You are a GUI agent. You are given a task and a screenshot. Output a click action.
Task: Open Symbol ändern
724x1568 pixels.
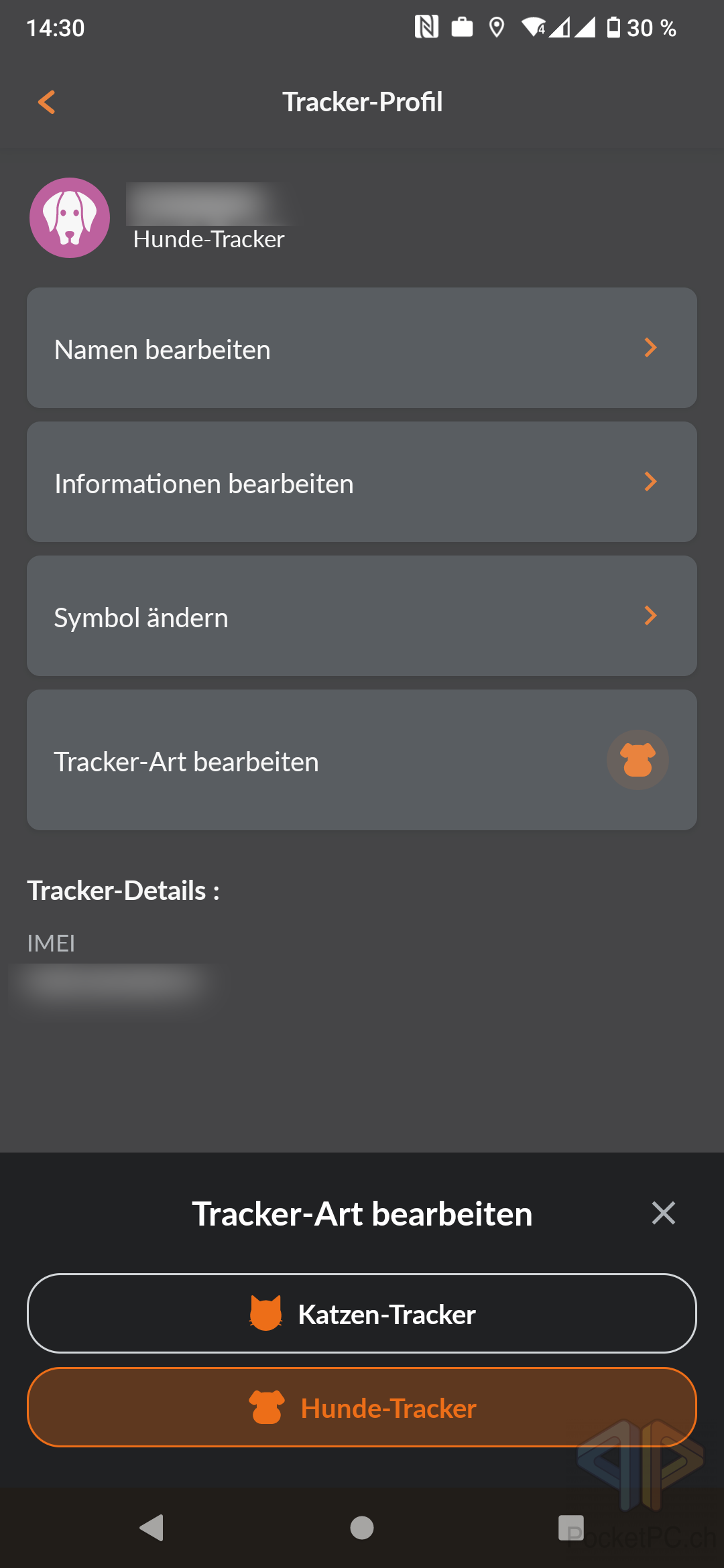click(x=362, y=616)
